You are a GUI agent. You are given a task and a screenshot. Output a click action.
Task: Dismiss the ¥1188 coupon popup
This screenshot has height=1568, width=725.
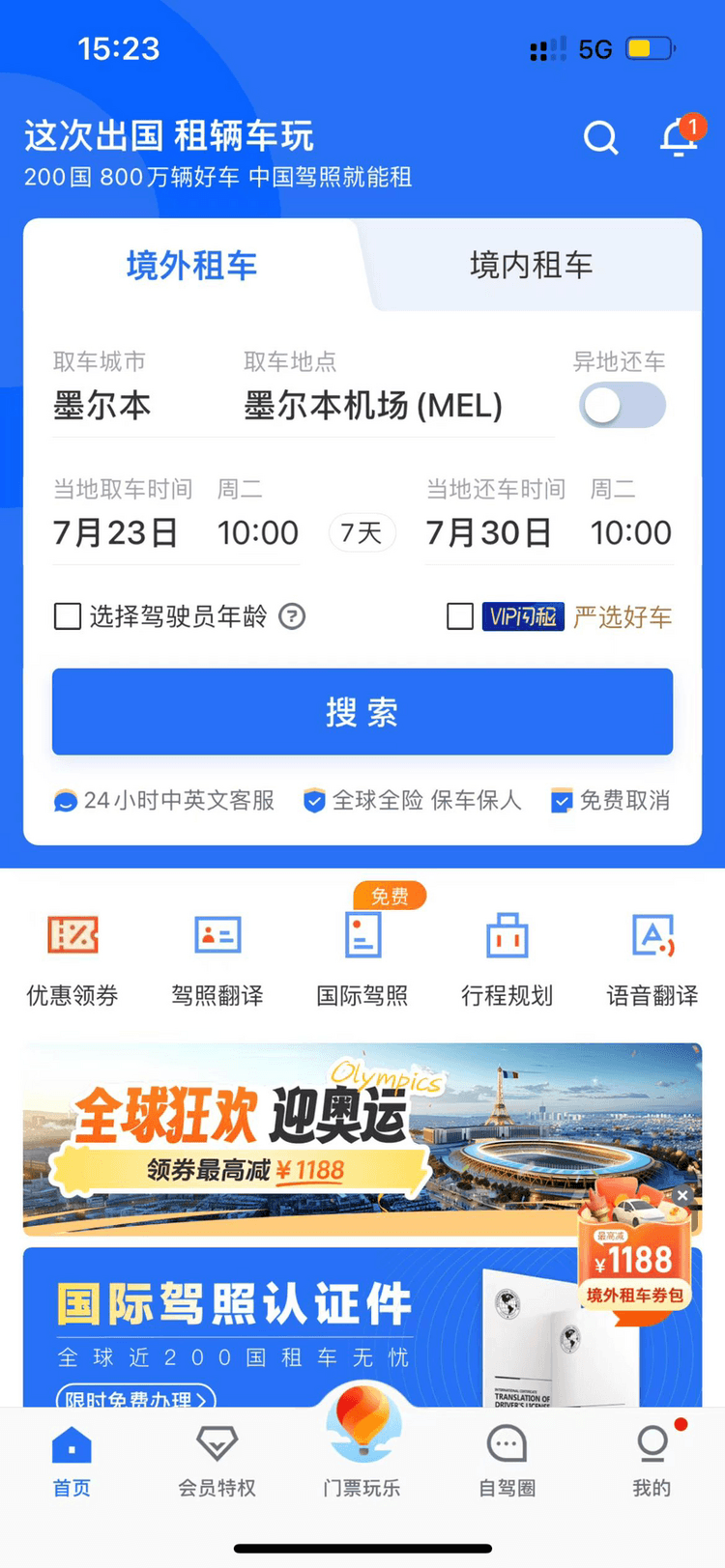(x=682, y=1195)
